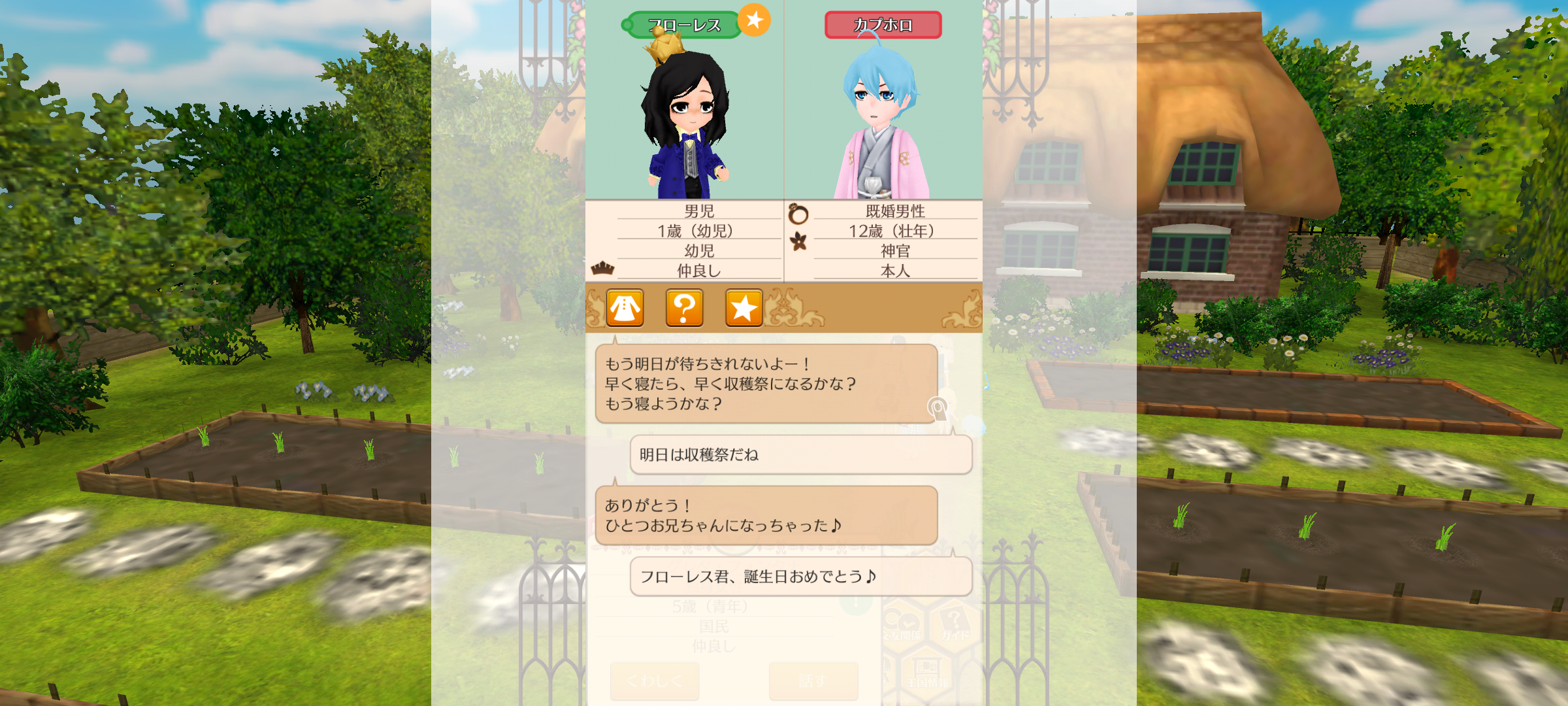Open the clothing outfit icon
The height and width of the screenshot is (706, 1568).
[x=625, y=308]
